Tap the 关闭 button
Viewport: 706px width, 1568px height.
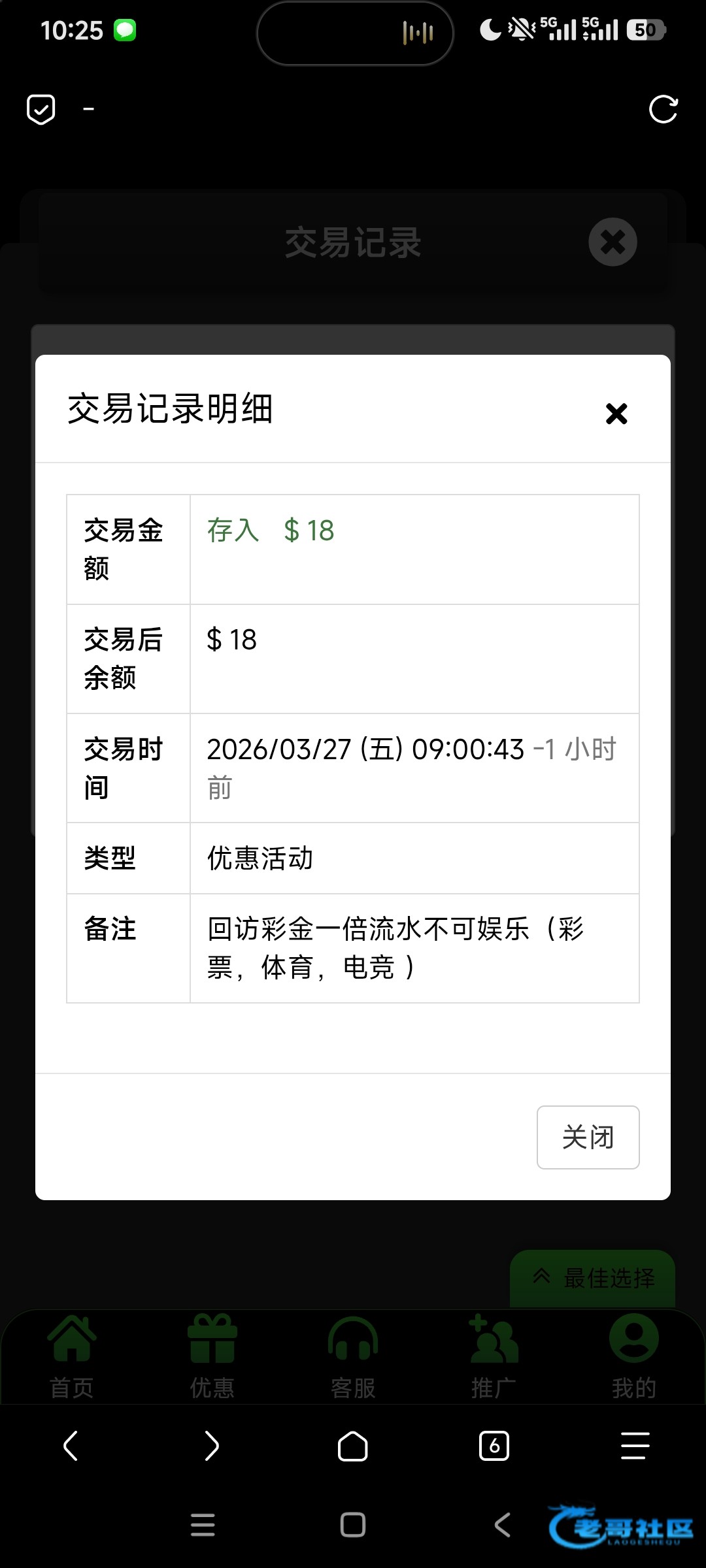[588, 1137]
